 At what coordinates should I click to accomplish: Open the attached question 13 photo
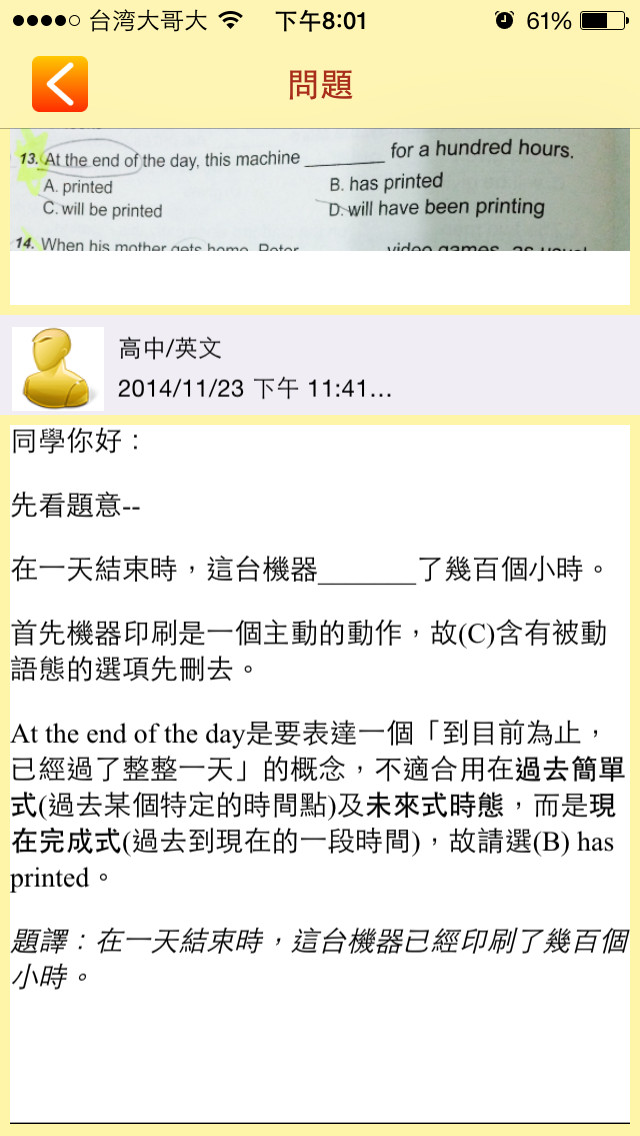(x=320, y=190)
